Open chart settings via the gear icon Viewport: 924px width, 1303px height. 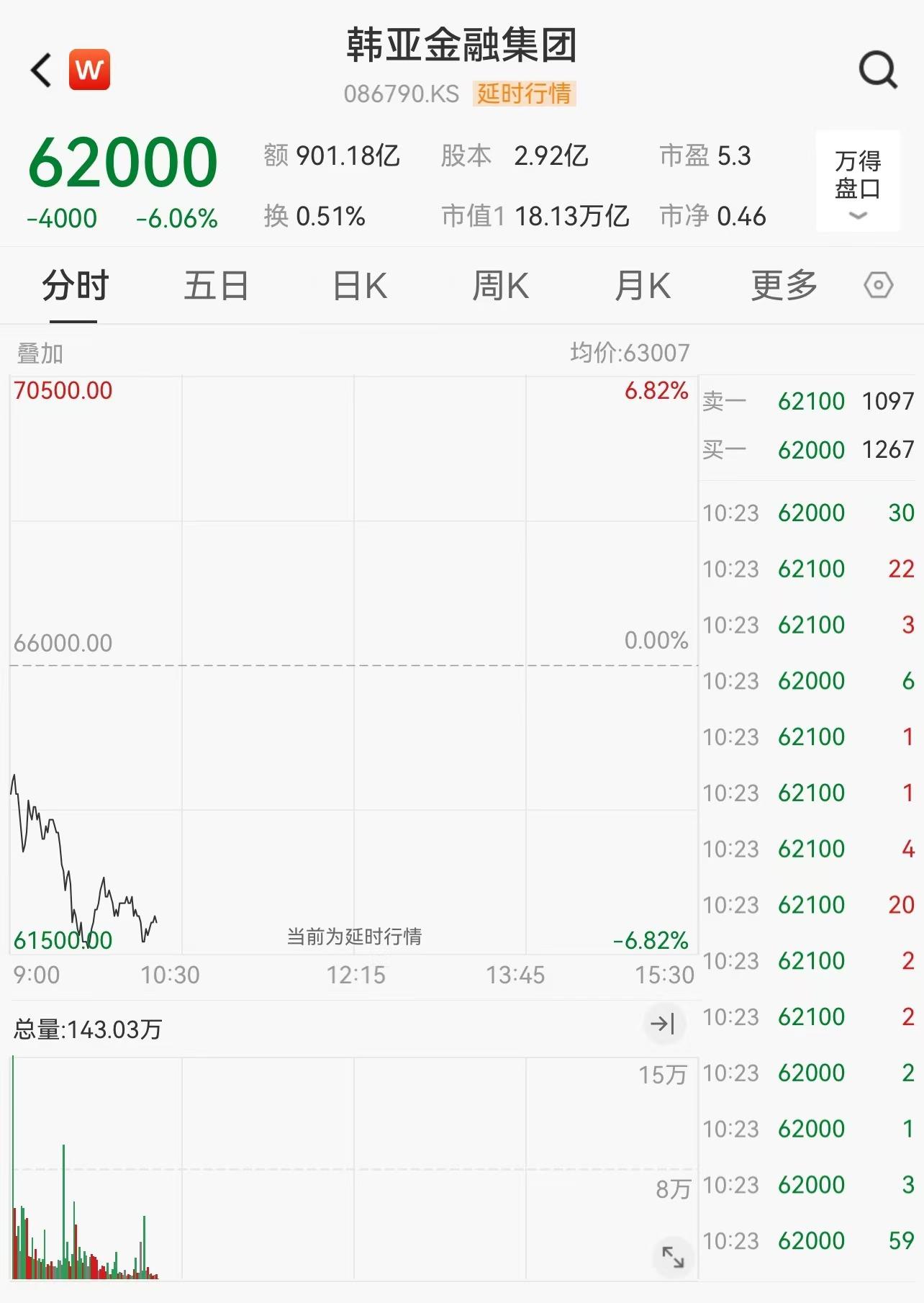[x=879, y=285]
